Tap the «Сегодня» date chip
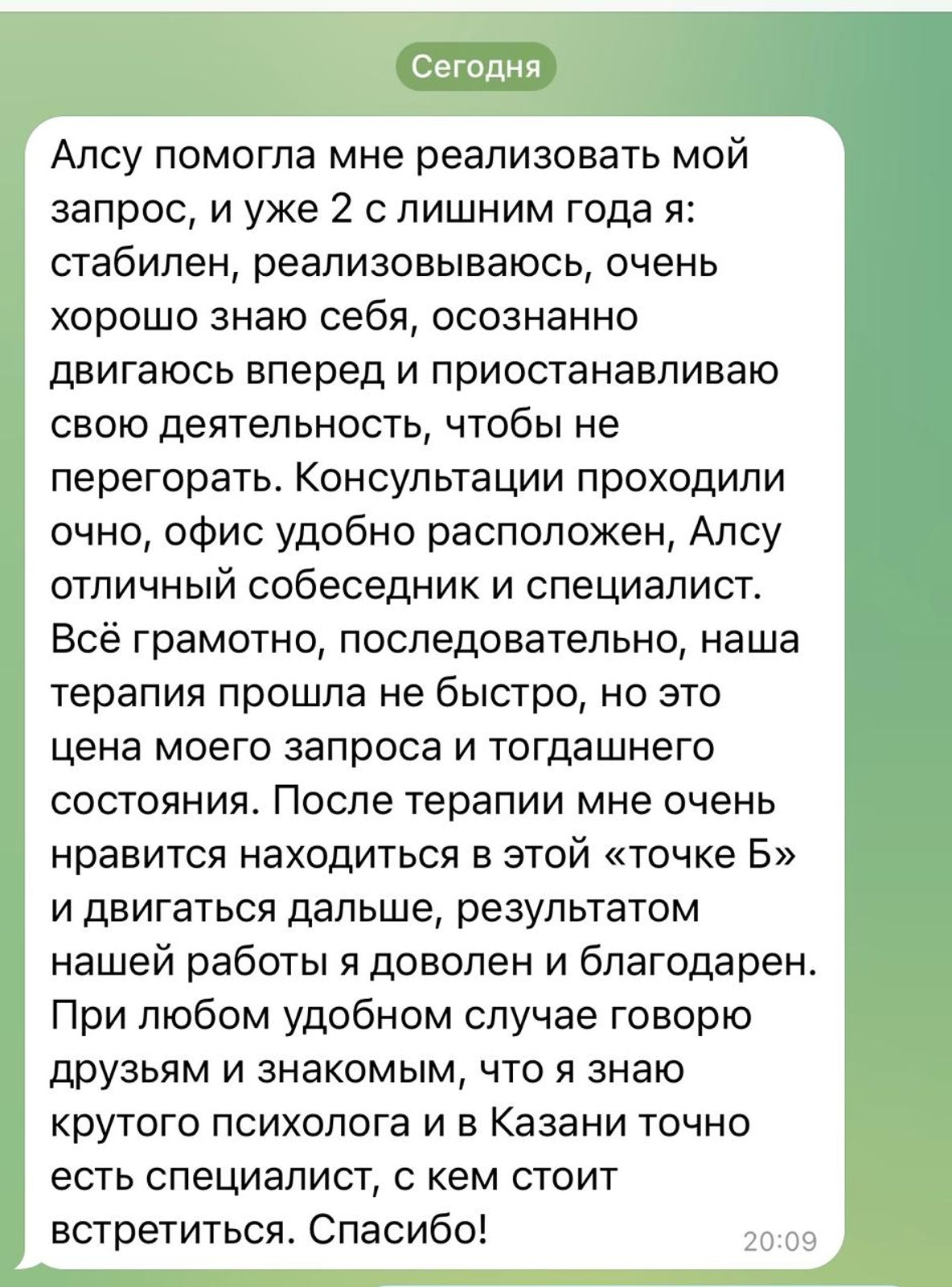The width and height of the screenshot is (952, 1287). pyautogui.click(x=476, y=68)
